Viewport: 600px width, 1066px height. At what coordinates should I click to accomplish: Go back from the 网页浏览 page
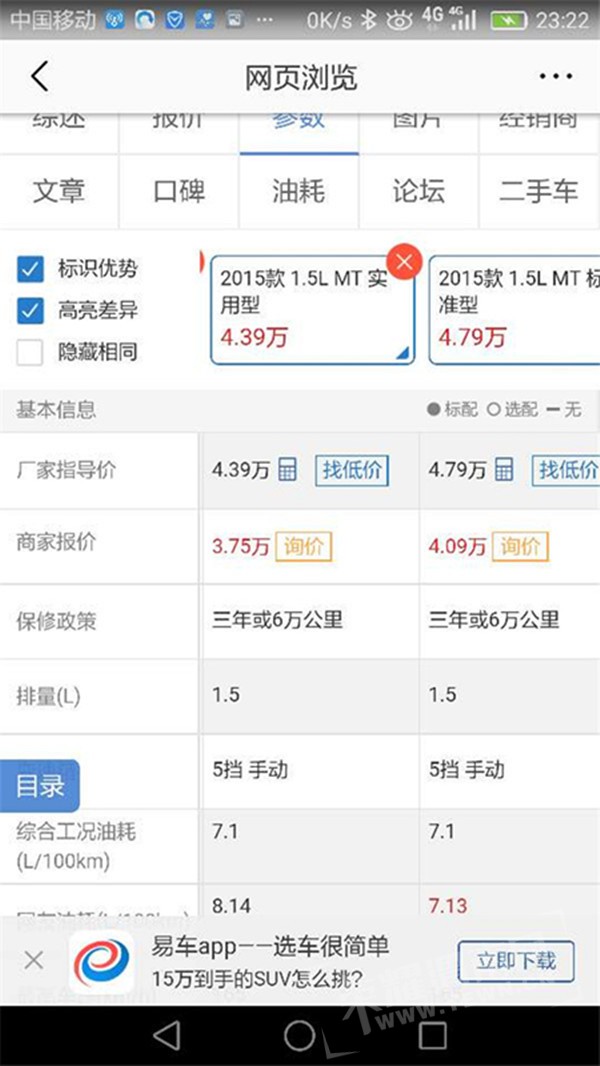[40, 77]
